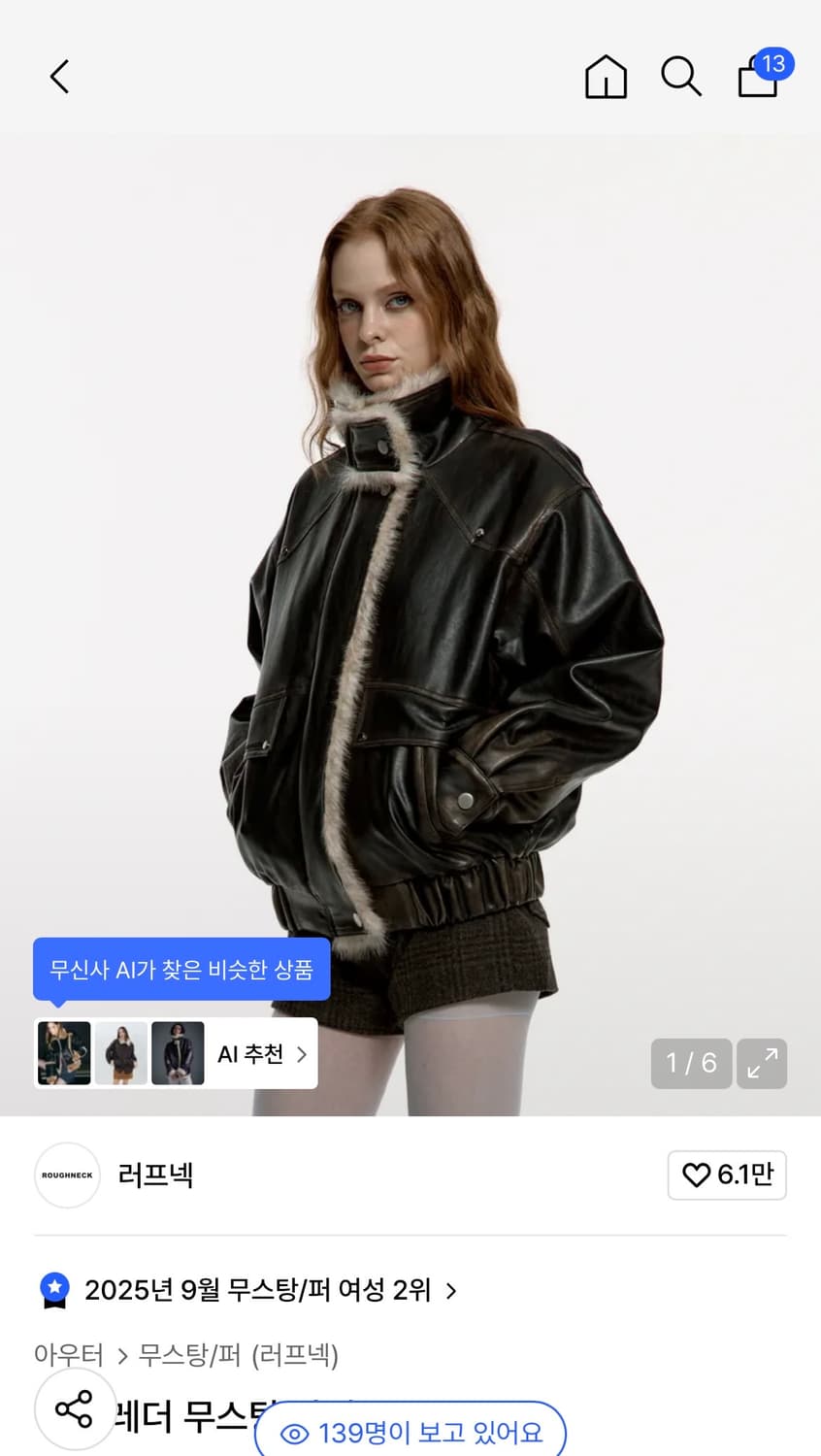Viewport: 821px width, 1456px height.
Task: Open the Musinsa home screen
Action: 606,77
